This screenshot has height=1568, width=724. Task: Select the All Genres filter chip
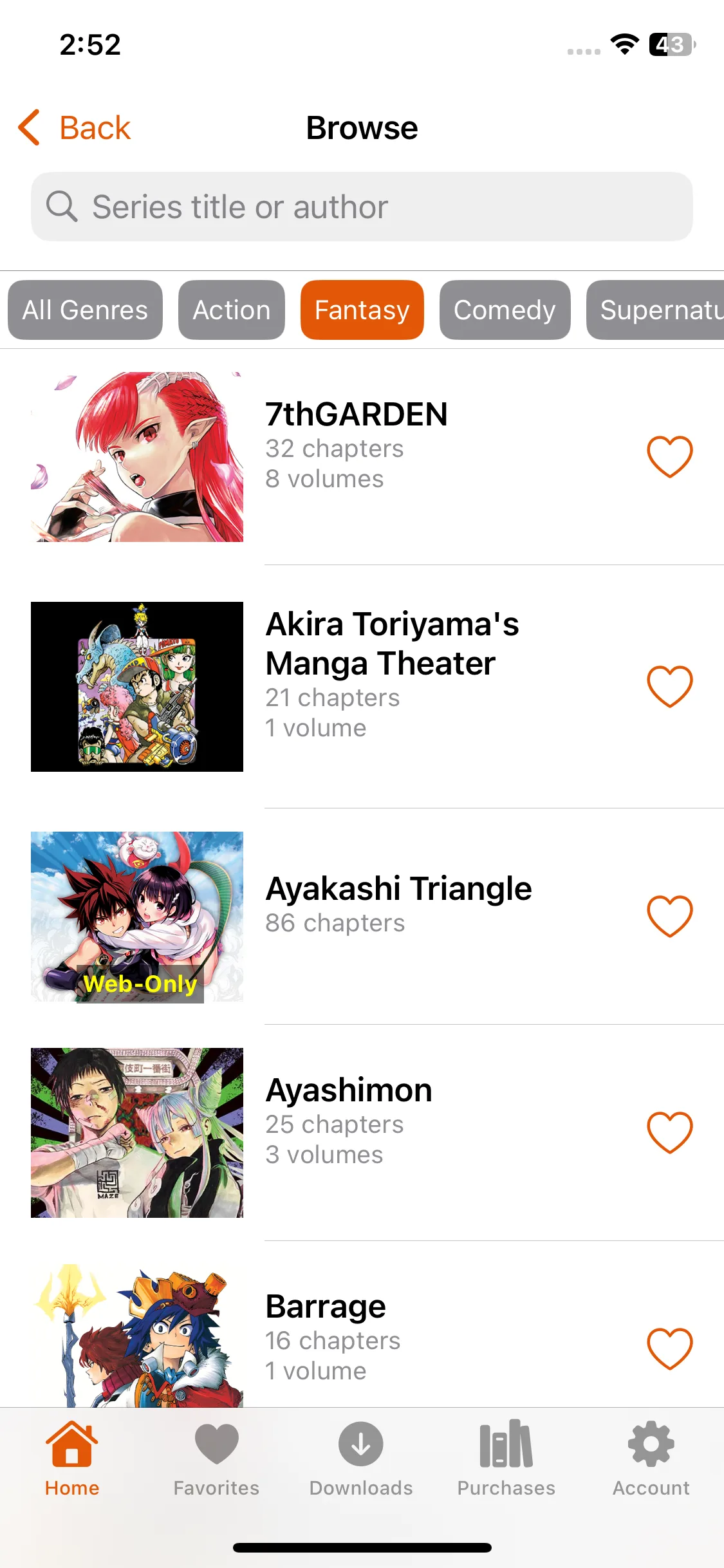tap(85, 310)
